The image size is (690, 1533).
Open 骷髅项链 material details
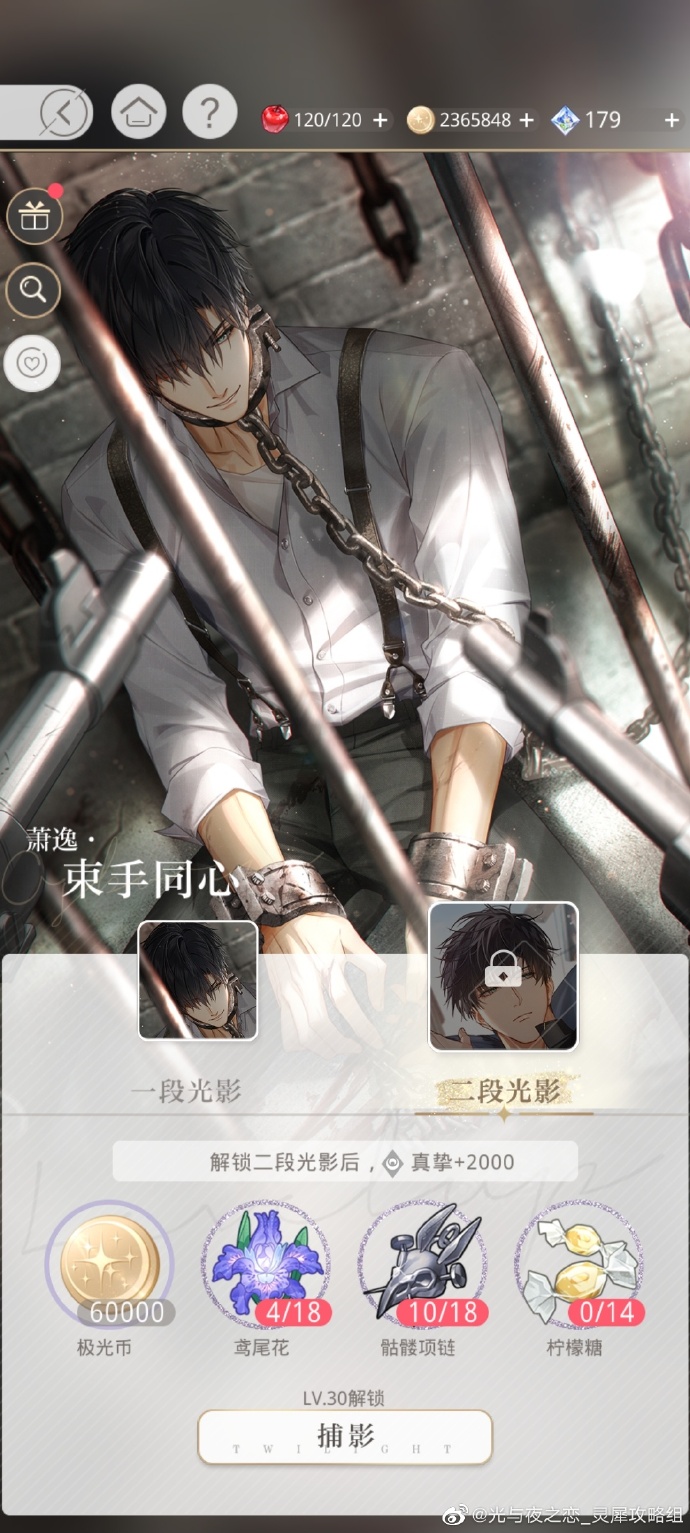[421, 1263]
